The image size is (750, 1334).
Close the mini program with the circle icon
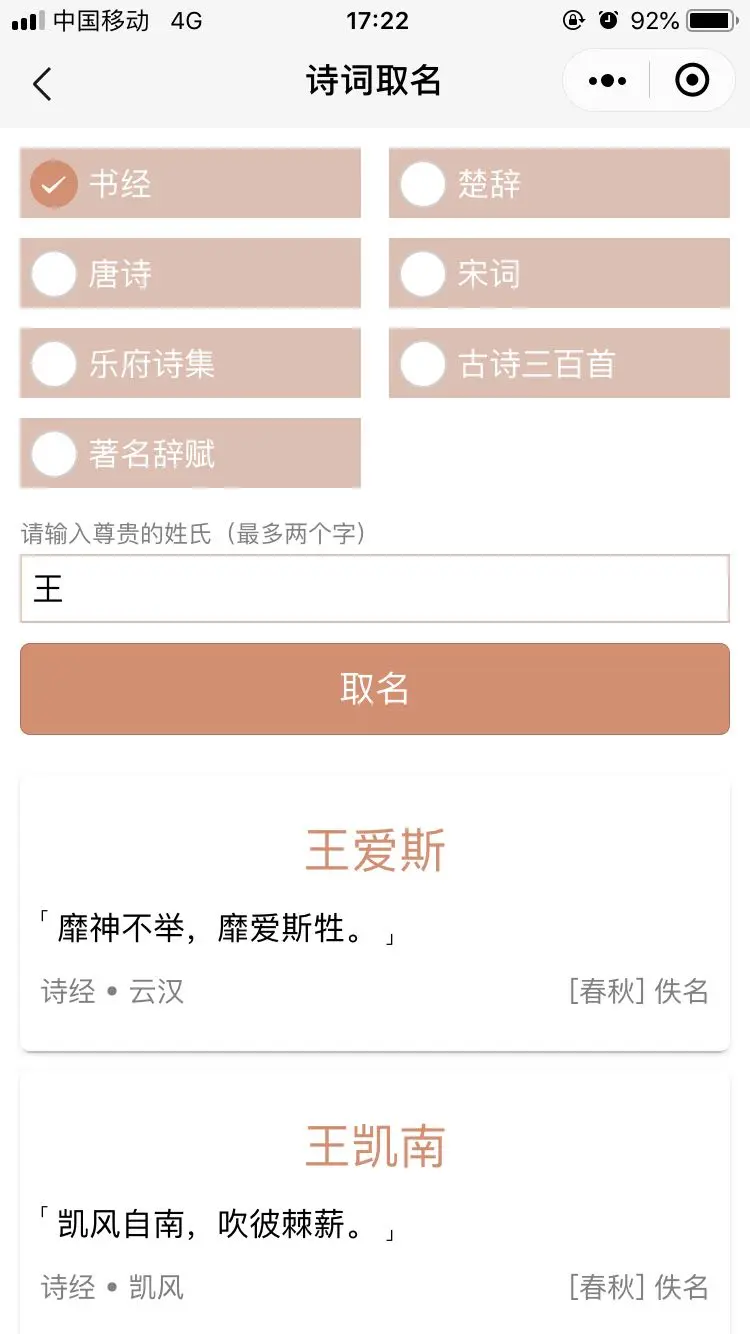(x=692, y=81)
